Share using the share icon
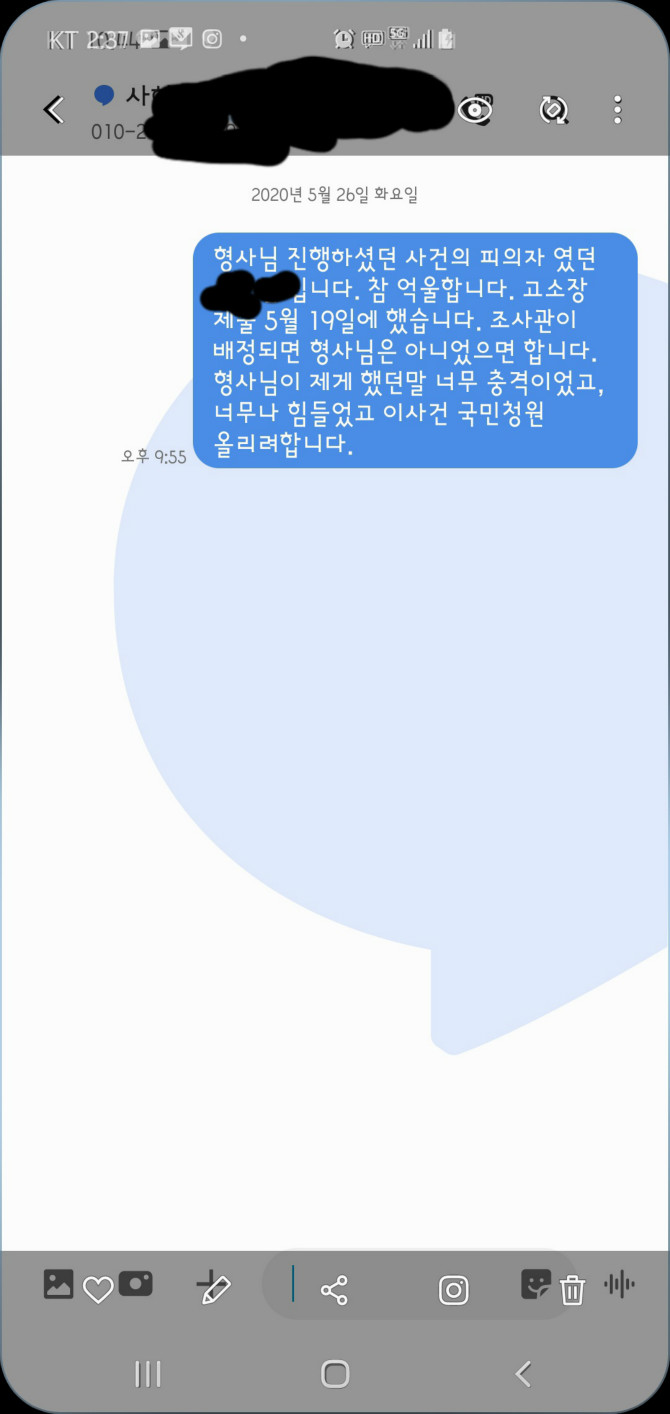The image size is (670, 1414). point(334,1291)
